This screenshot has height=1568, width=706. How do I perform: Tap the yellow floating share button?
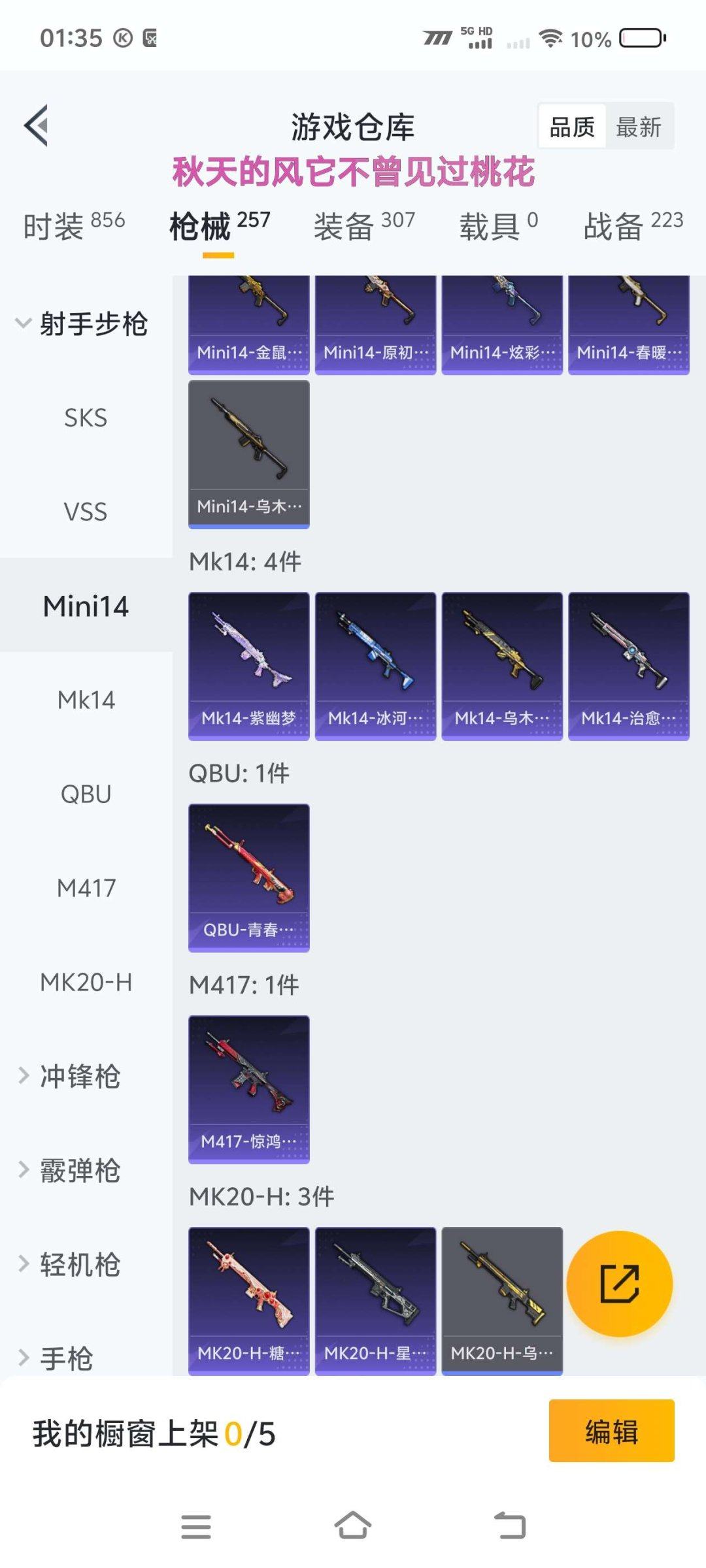click(619, 1284)
